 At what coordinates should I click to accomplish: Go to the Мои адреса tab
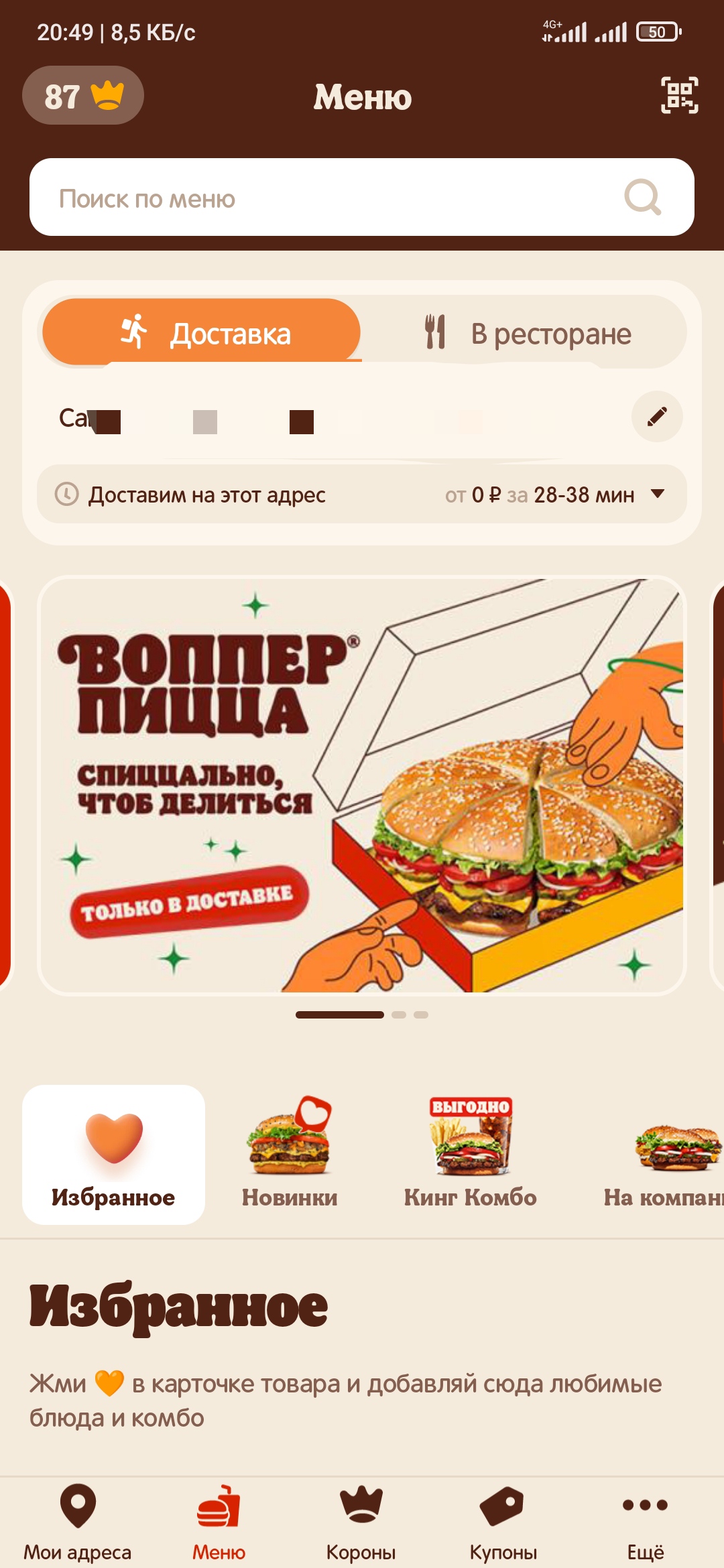point(78,1522)
